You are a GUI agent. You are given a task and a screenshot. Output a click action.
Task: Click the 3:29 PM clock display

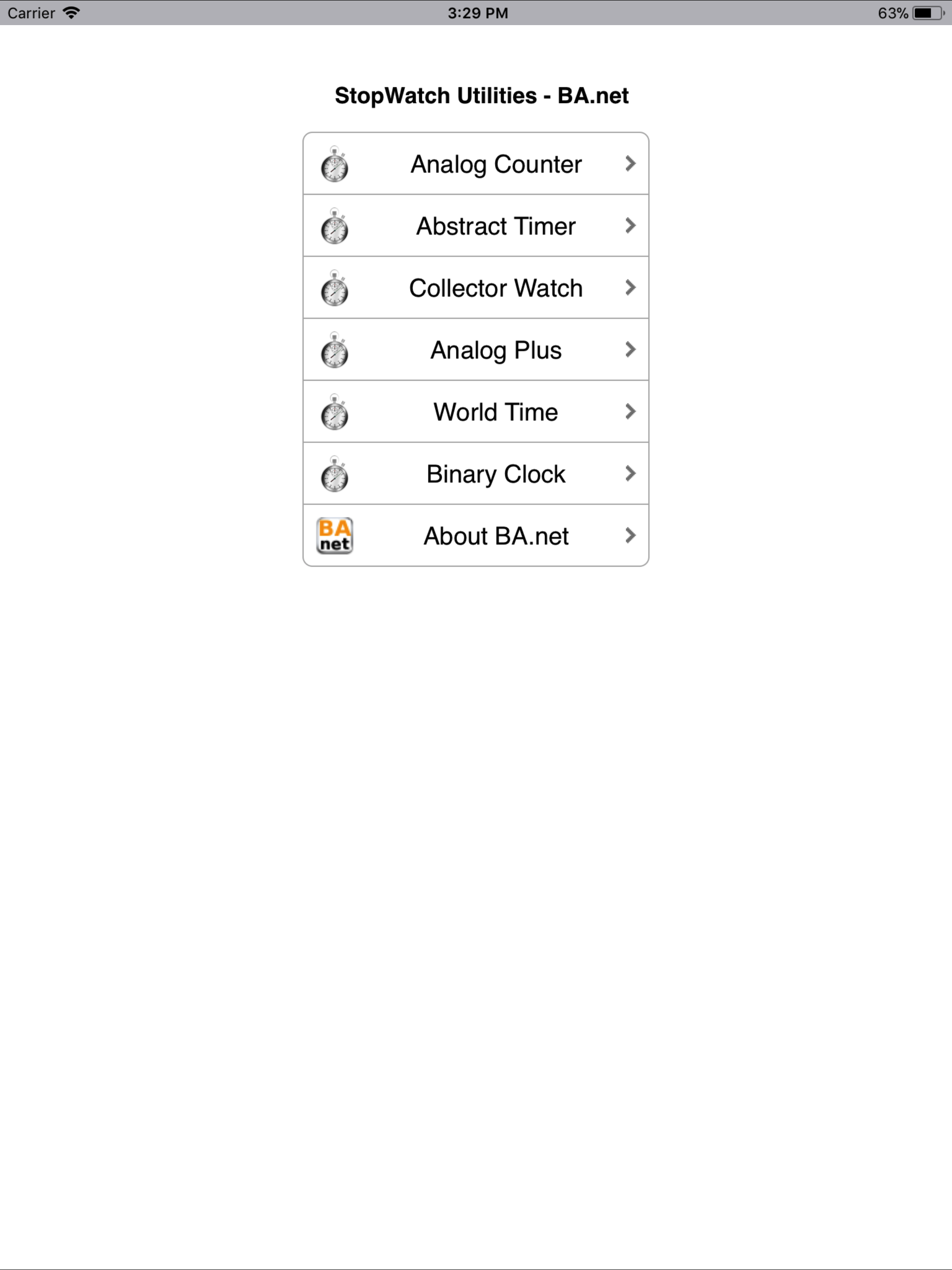(478, 13)
